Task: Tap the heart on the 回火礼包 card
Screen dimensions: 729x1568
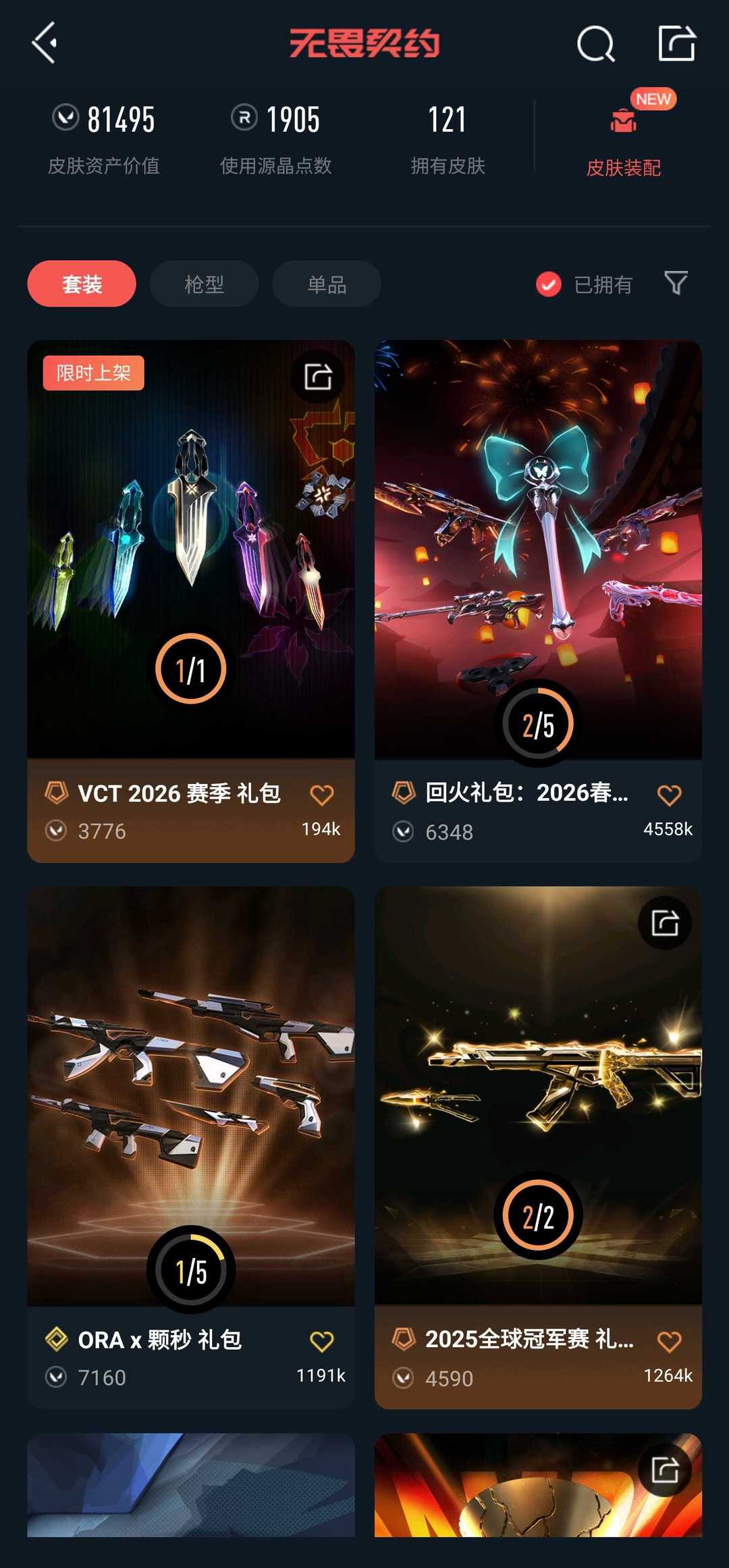Action: pos(670,795)
